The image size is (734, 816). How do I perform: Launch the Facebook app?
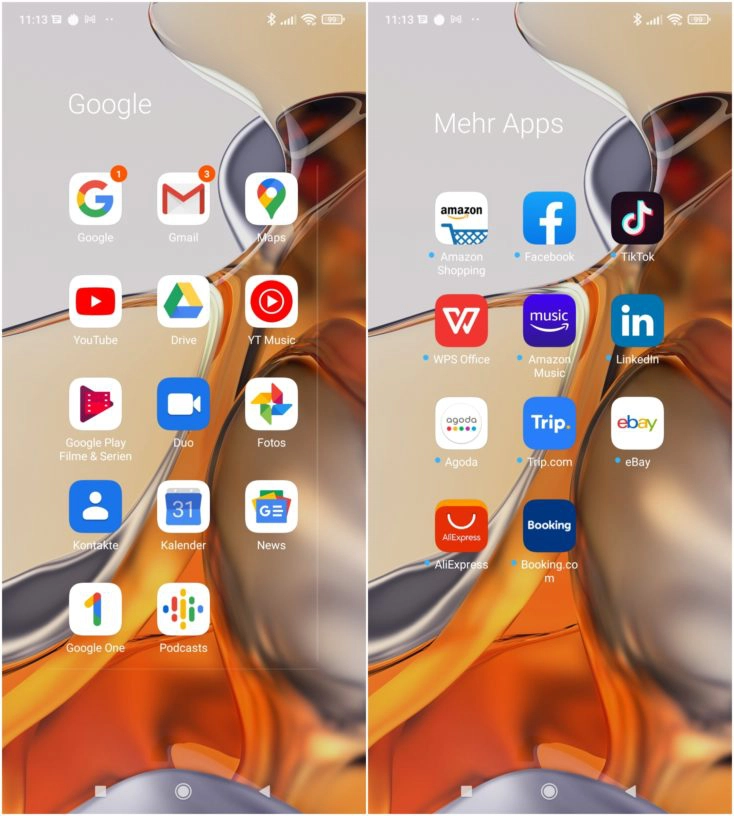point(549,218)
